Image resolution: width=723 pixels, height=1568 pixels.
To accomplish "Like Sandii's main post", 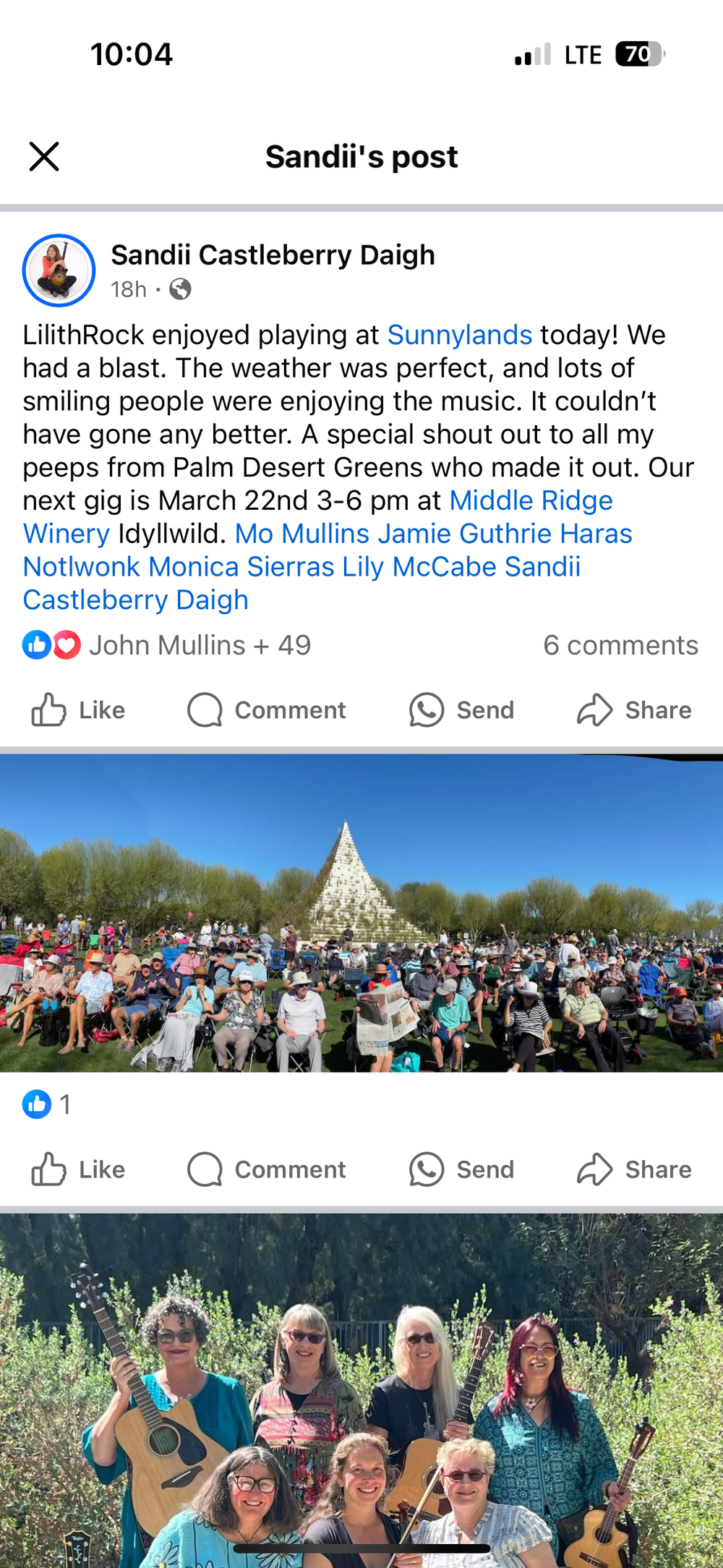I will pos(78,710).
